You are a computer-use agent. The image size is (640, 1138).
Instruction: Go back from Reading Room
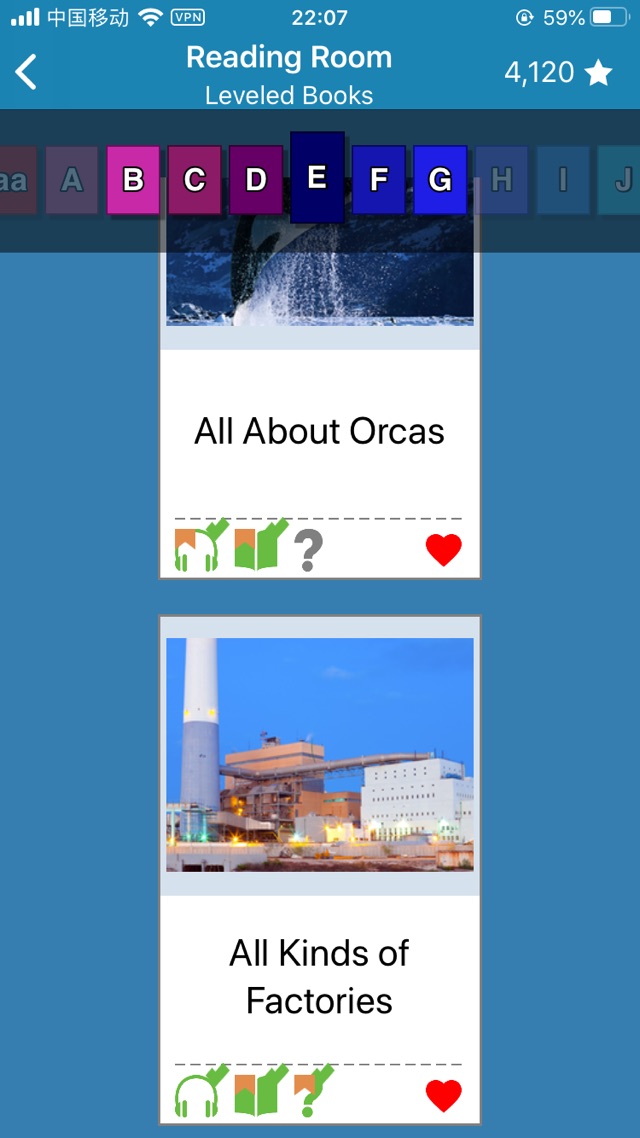[x=27, y=72]
